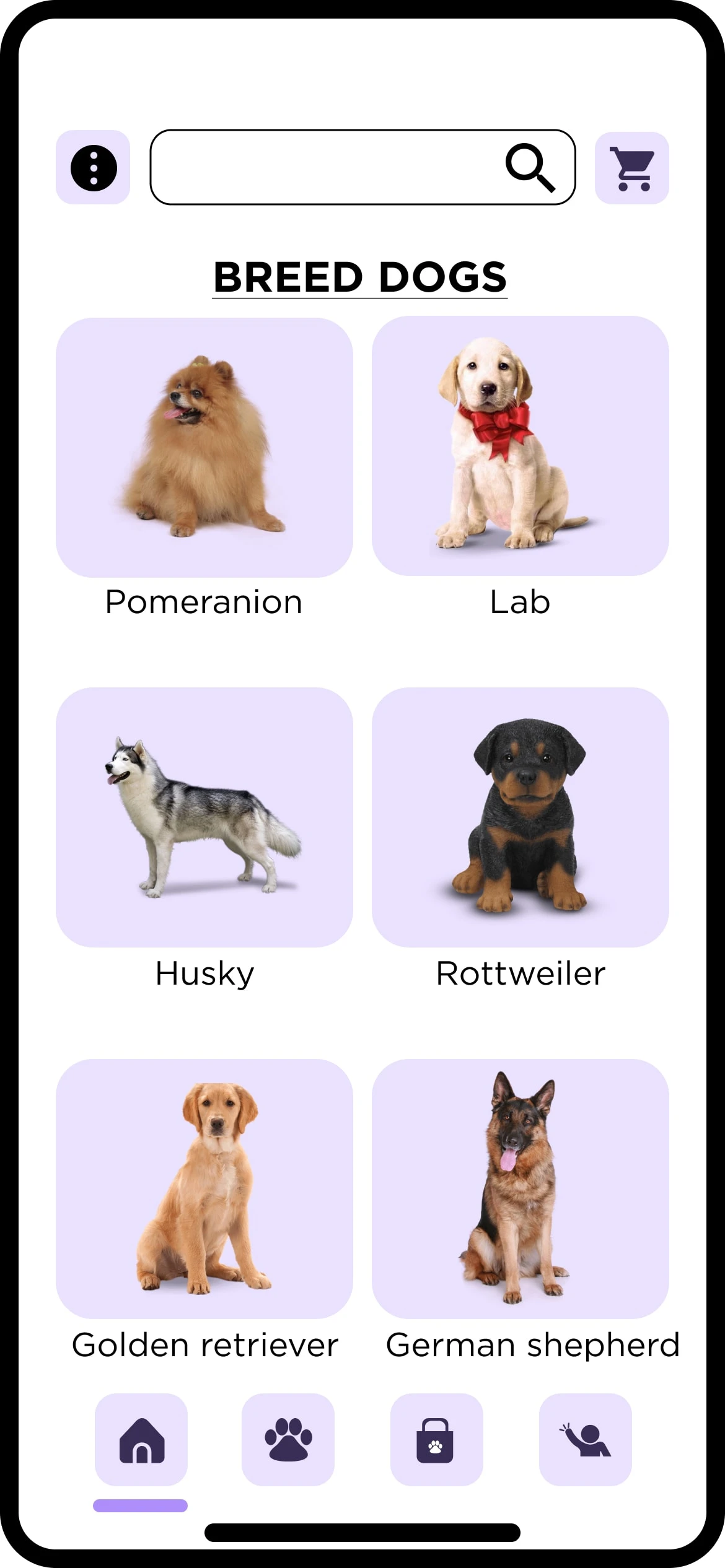Choose the Golden retriever card

(204, 1188)
